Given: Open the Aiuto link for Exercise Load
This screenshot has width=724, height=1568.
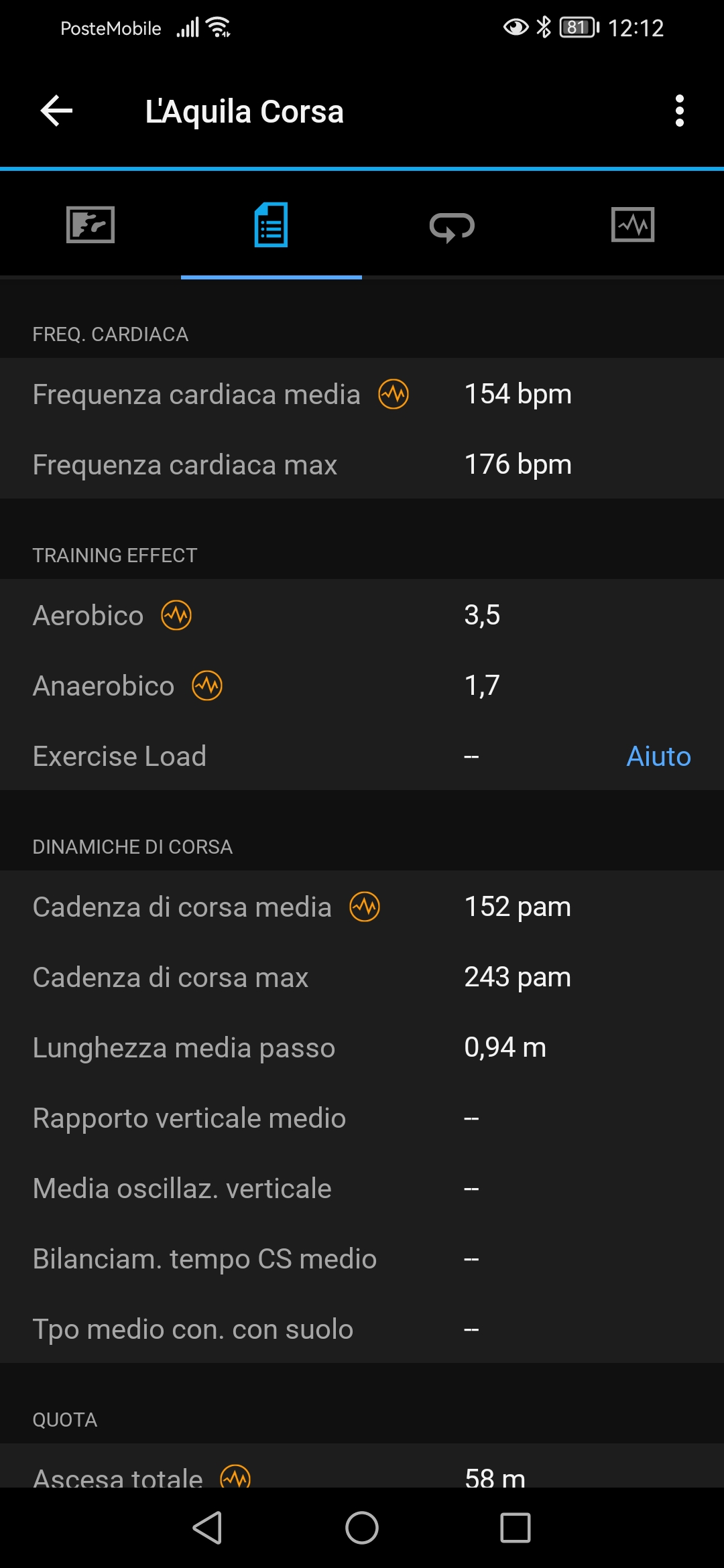Looking at the screenshot, I should tap(658, 757).
